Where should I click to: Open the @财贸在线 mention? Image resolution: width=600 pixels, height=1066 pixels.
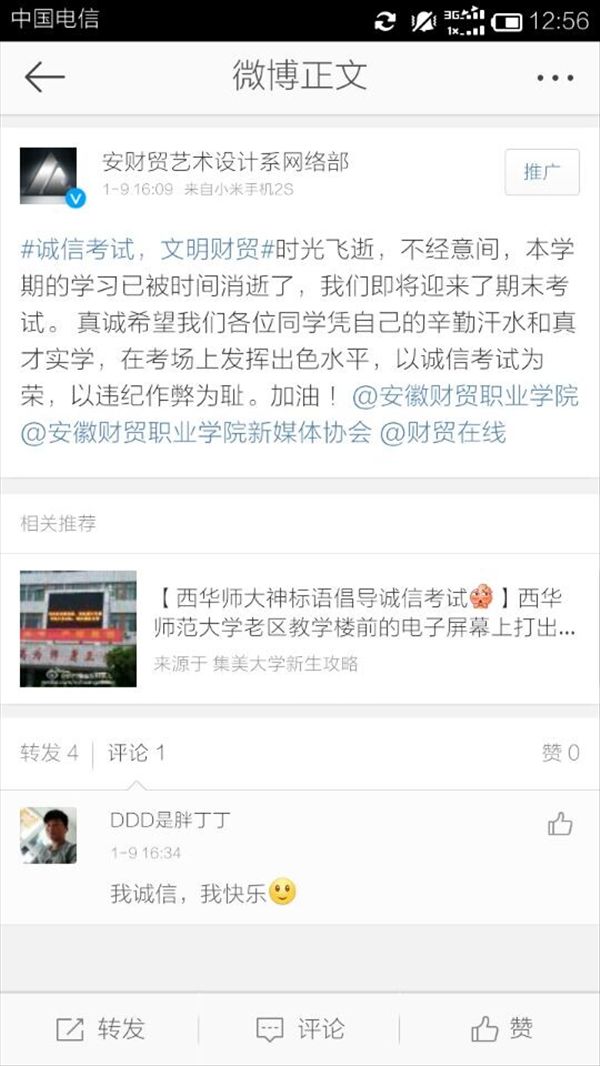(443, 433)
